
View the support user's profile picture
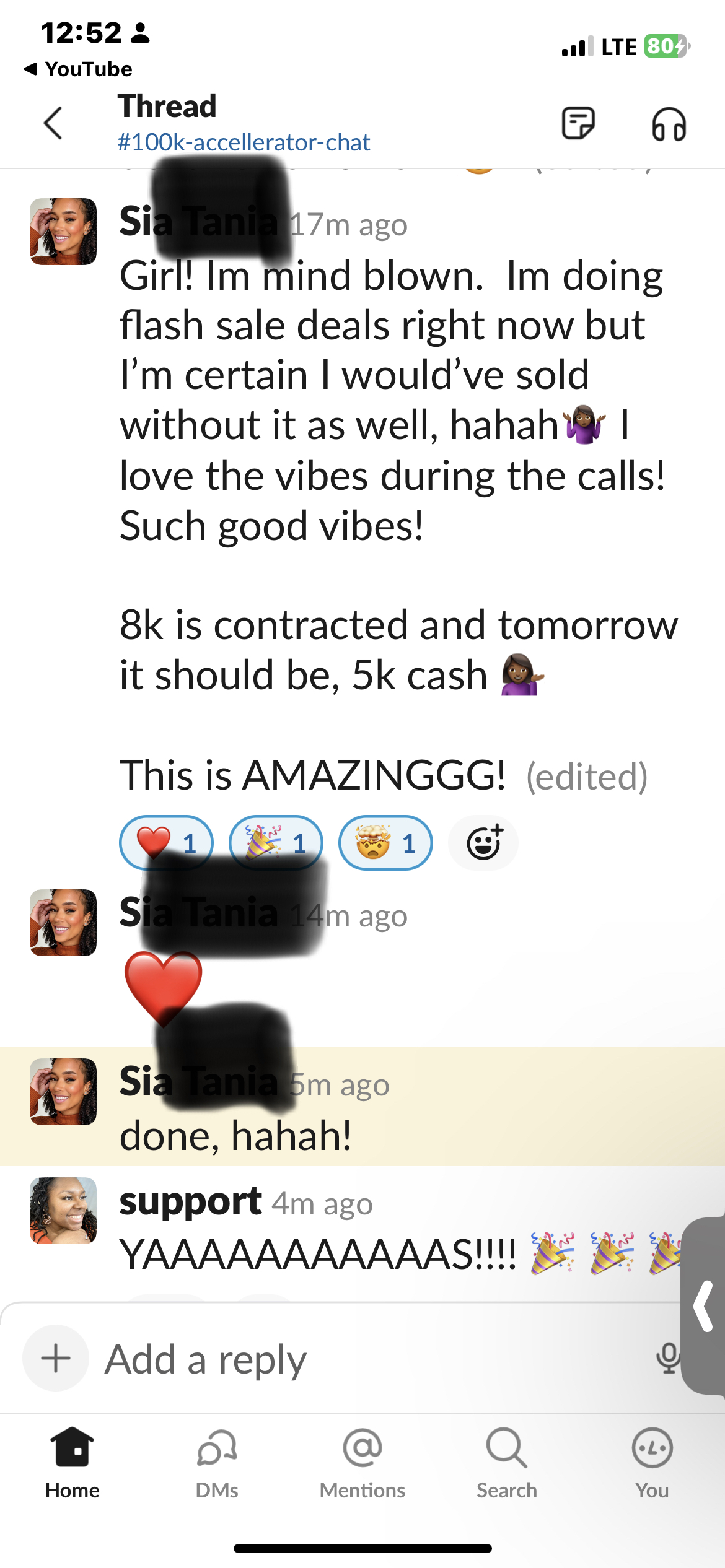(x=63, y=1210)
